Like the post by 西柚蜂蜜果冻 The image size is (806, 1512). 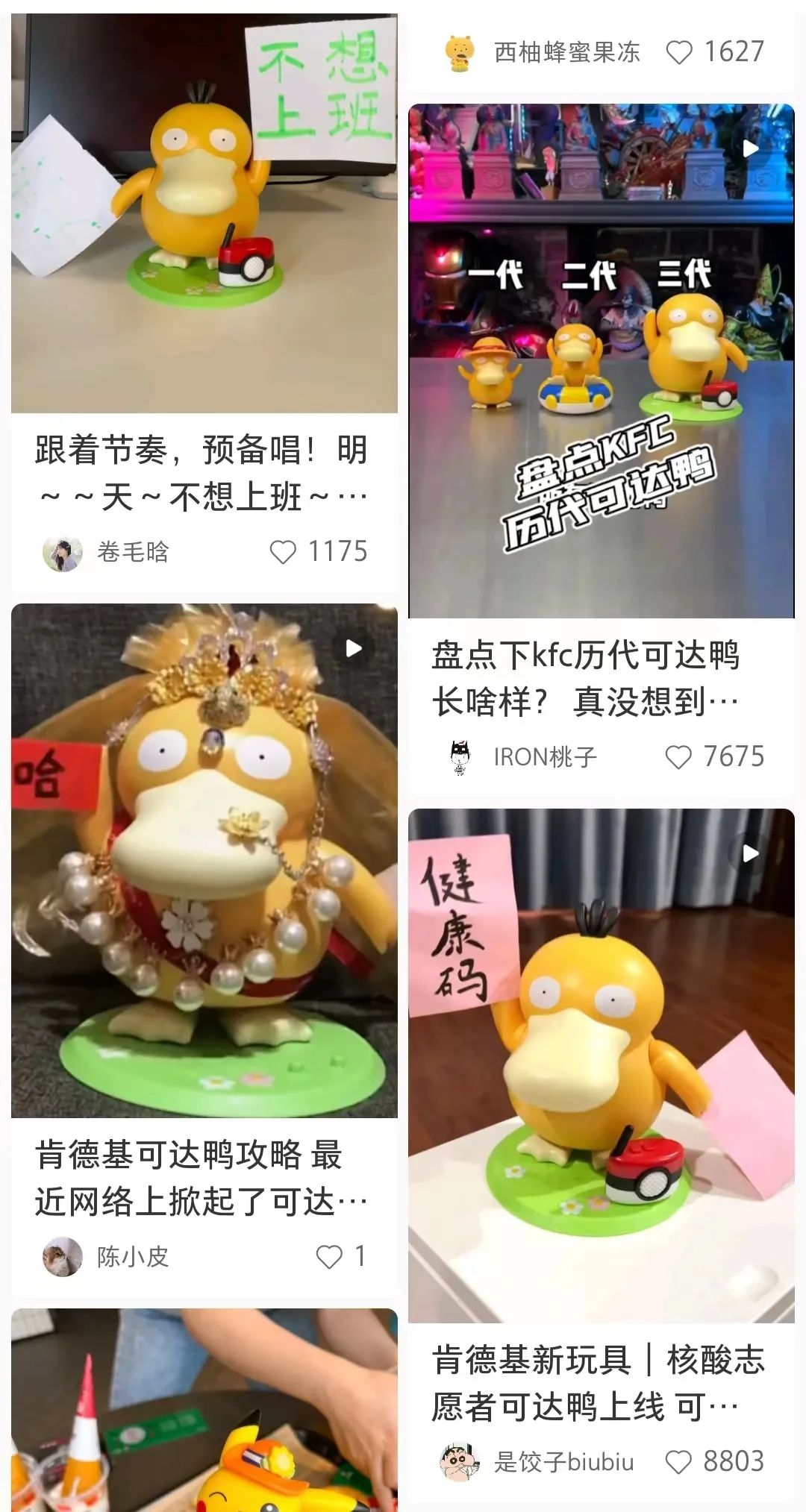[x=678, y=52]
